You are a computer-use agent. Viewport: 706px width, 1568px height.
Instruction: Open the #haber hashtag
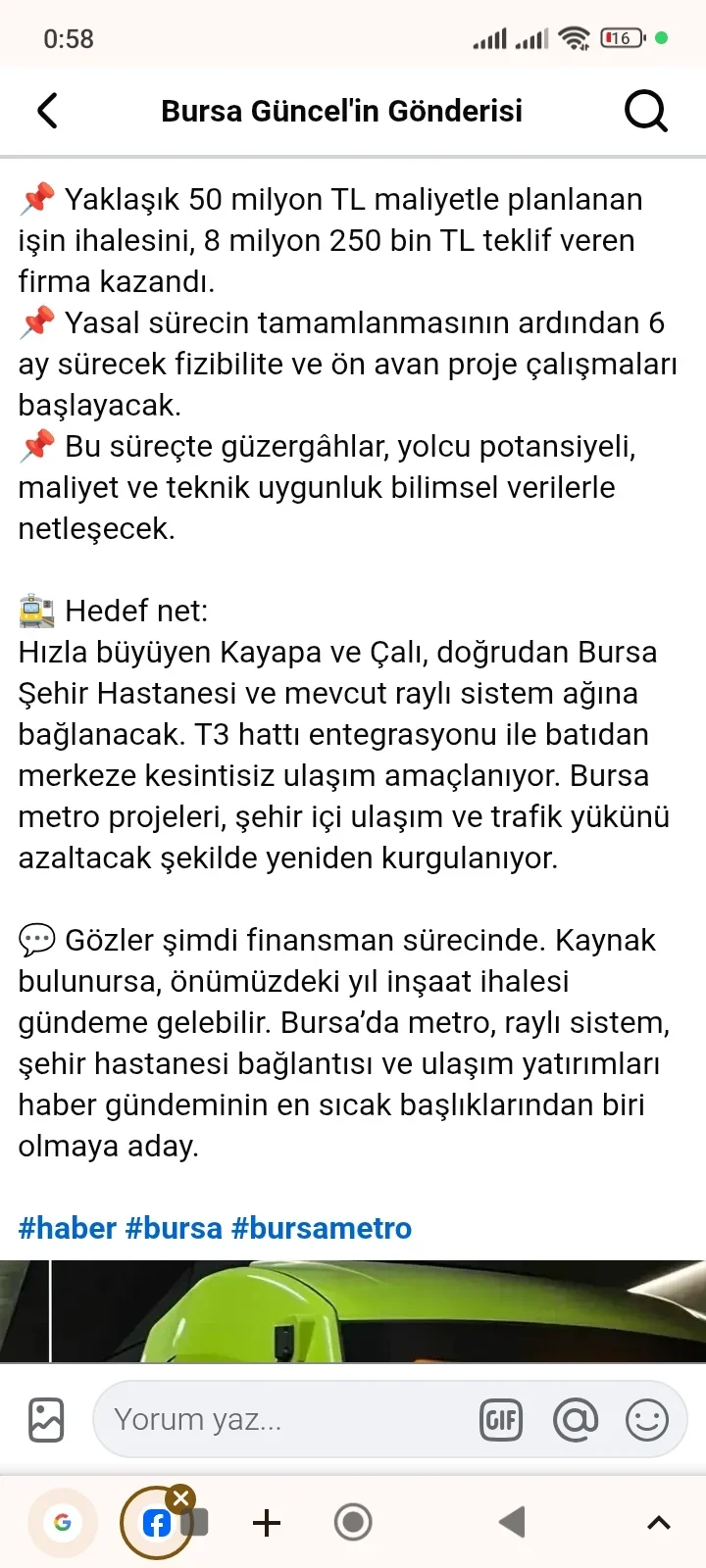67,1228
